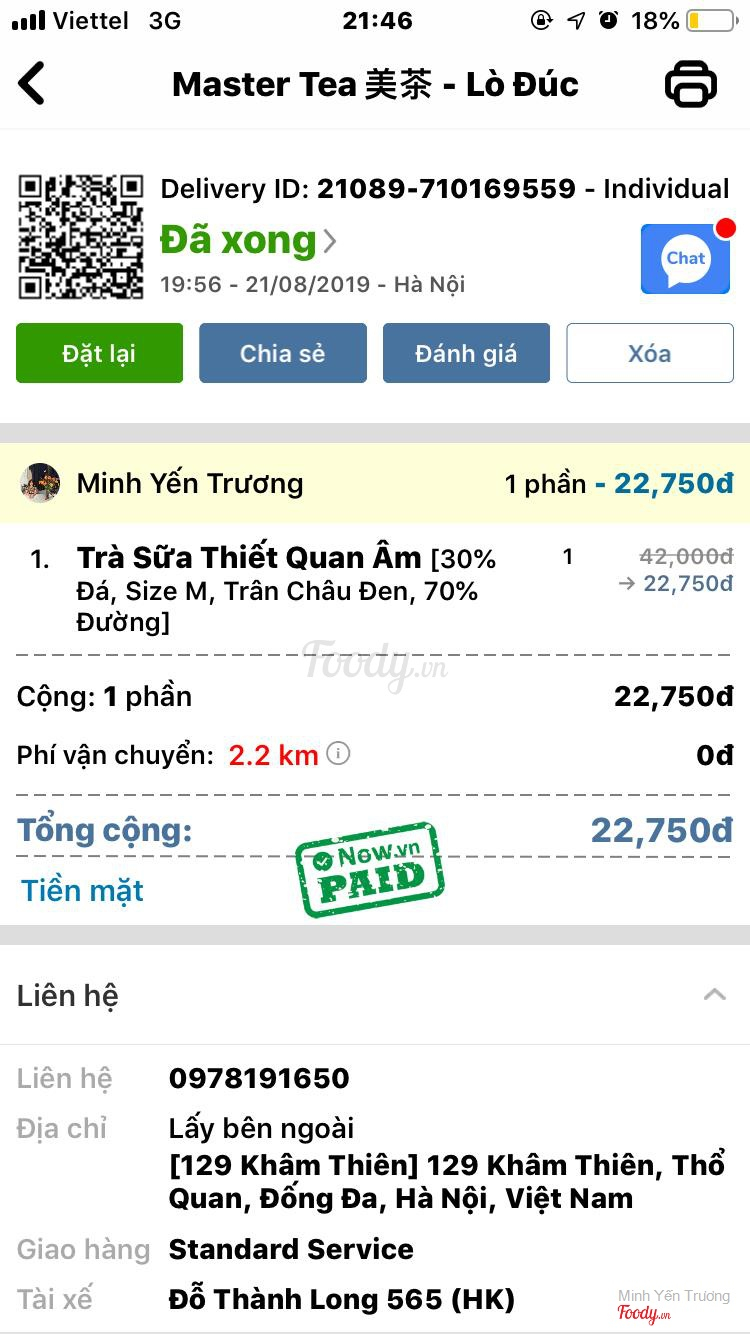Delete the order with Xóa
Image resolution: width=750 pixels, height=1334 pixels.
pyautogui.click(x=650, y=353)
